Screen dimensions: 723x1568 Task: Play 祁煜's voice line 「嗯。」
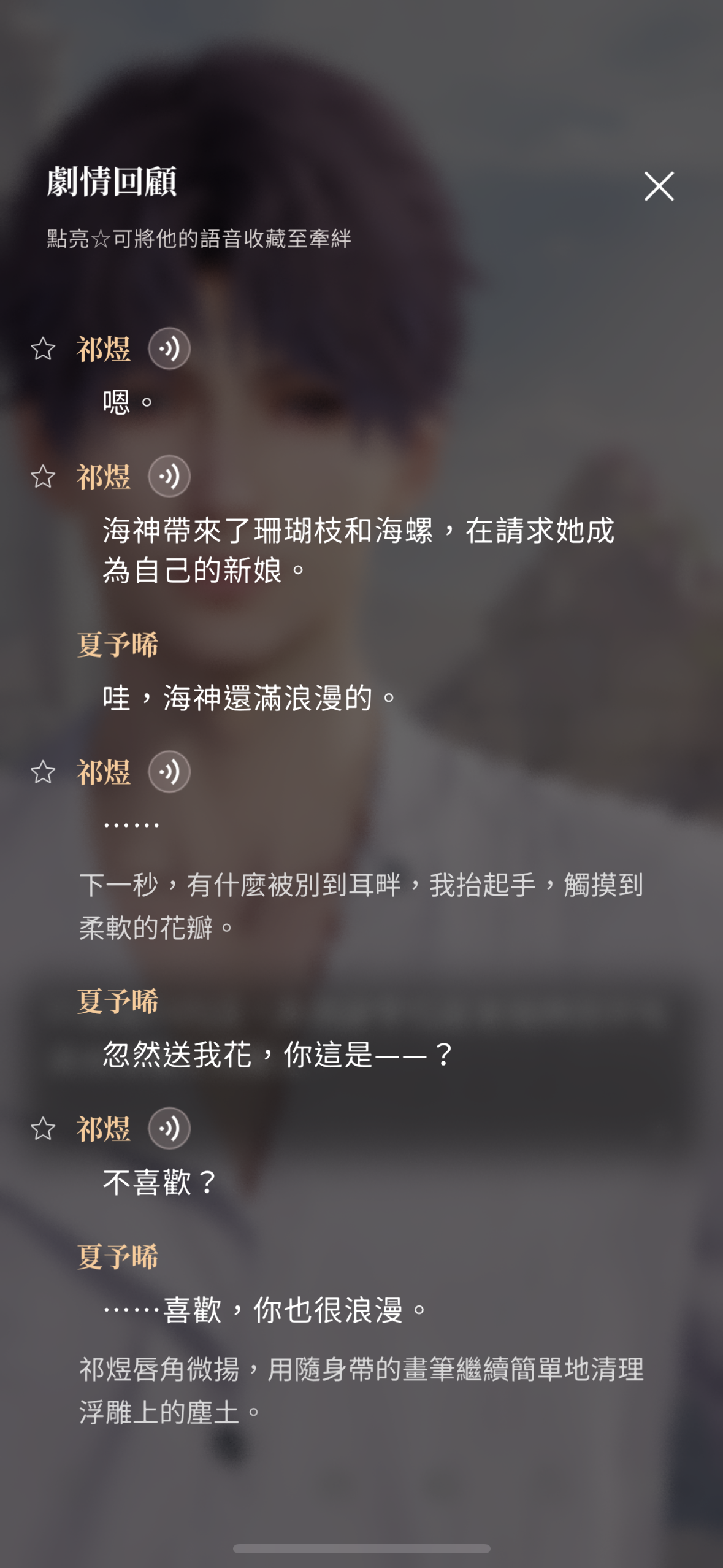coord(169,348)
